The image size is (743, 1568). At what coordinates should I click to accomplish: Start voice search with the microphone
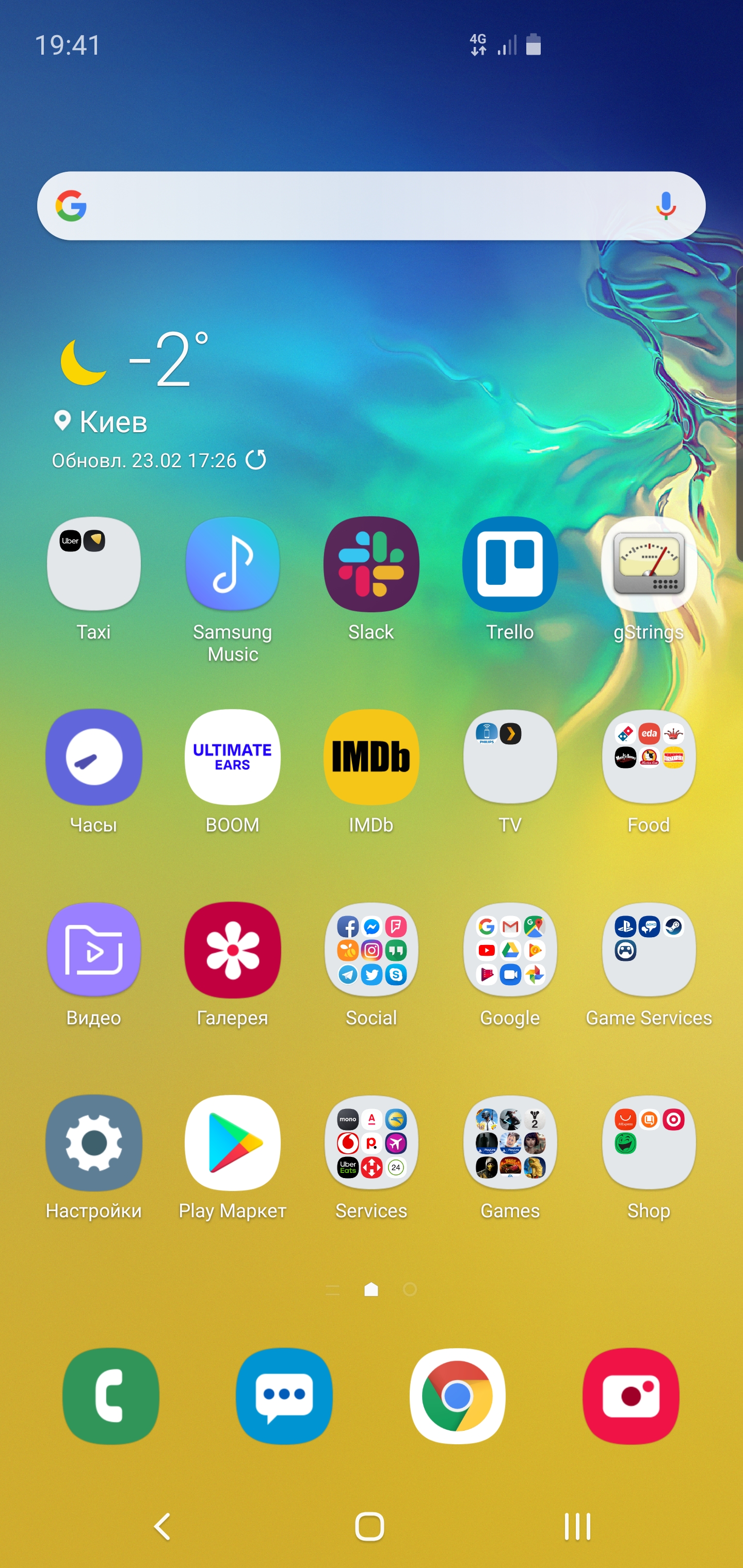pyautogui.click(x=666, y=206)
